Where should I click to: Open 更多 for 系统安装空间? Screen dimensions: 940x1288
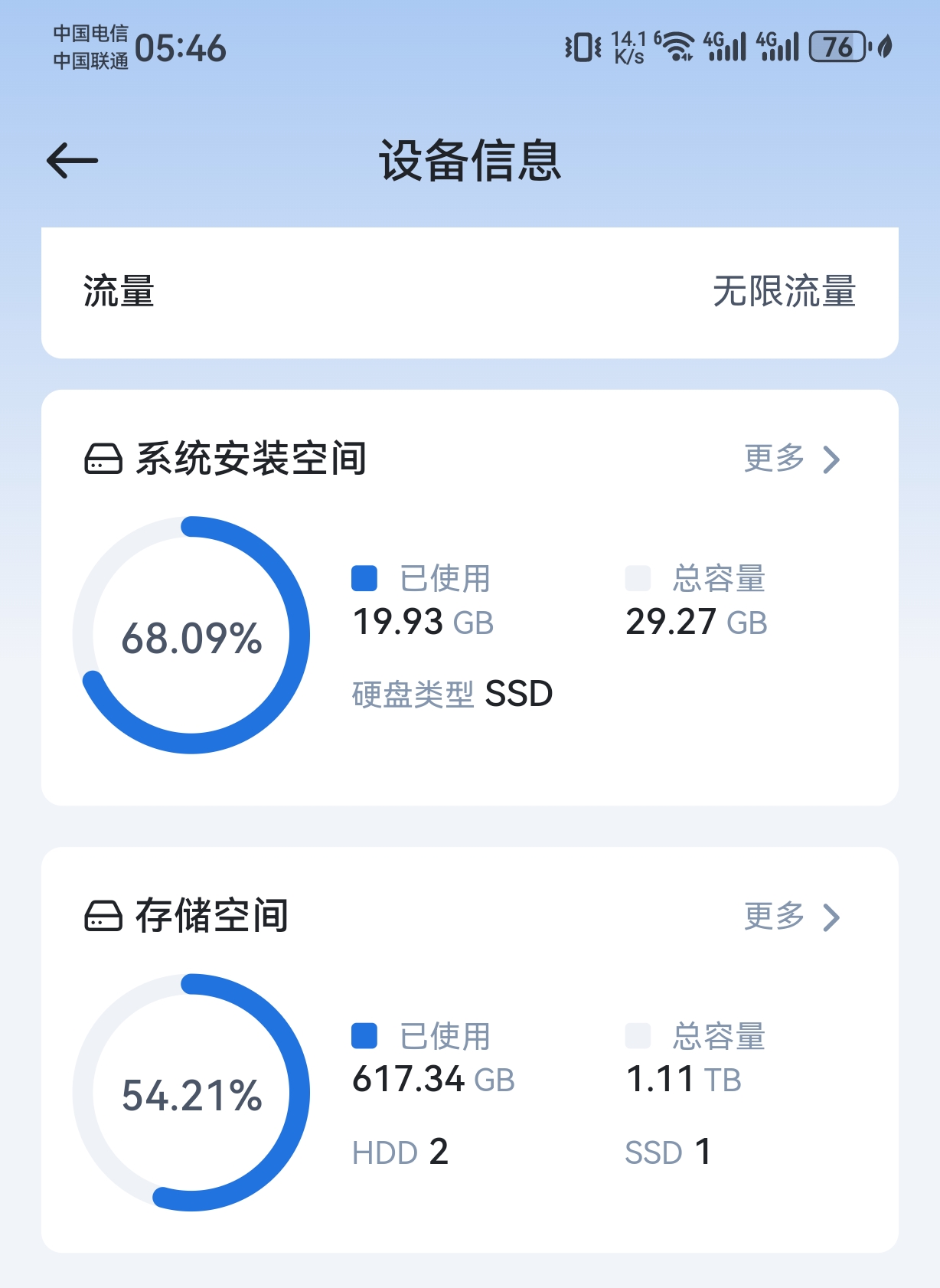click(791, 459)
